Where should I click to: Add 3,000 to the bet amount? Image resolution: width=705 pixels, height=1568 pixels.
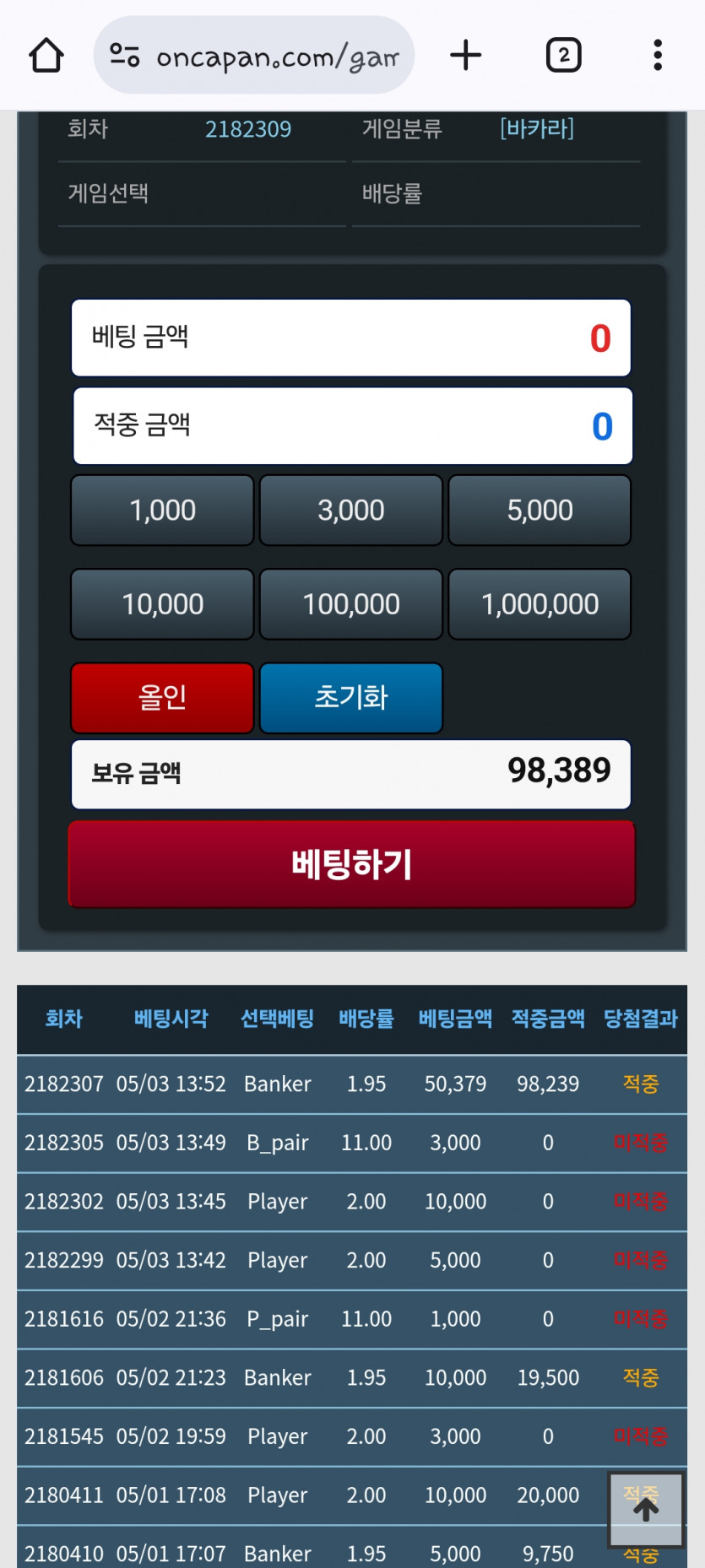tap(350, 511)
